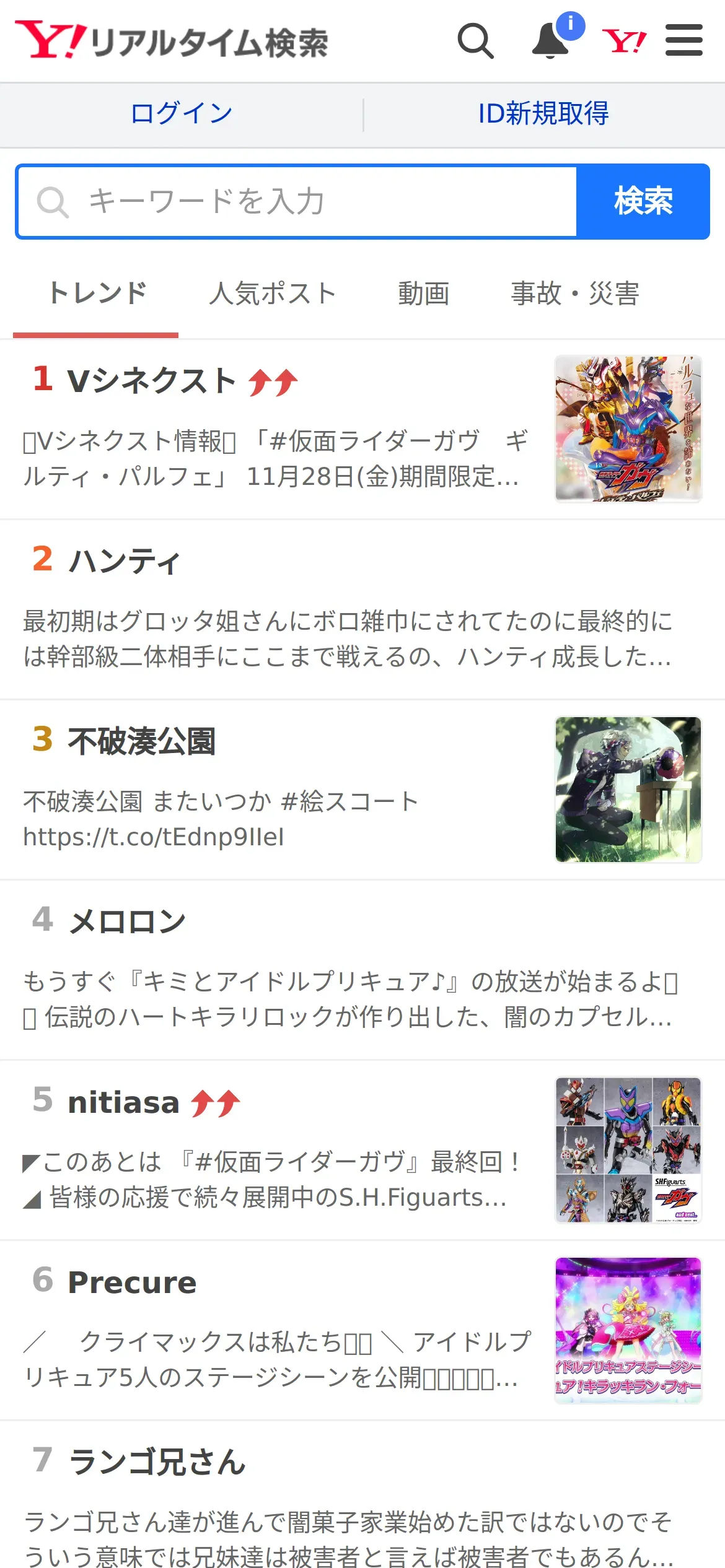
Task: Open the search magnifier icon in header
Action: [x=475, y=41]
